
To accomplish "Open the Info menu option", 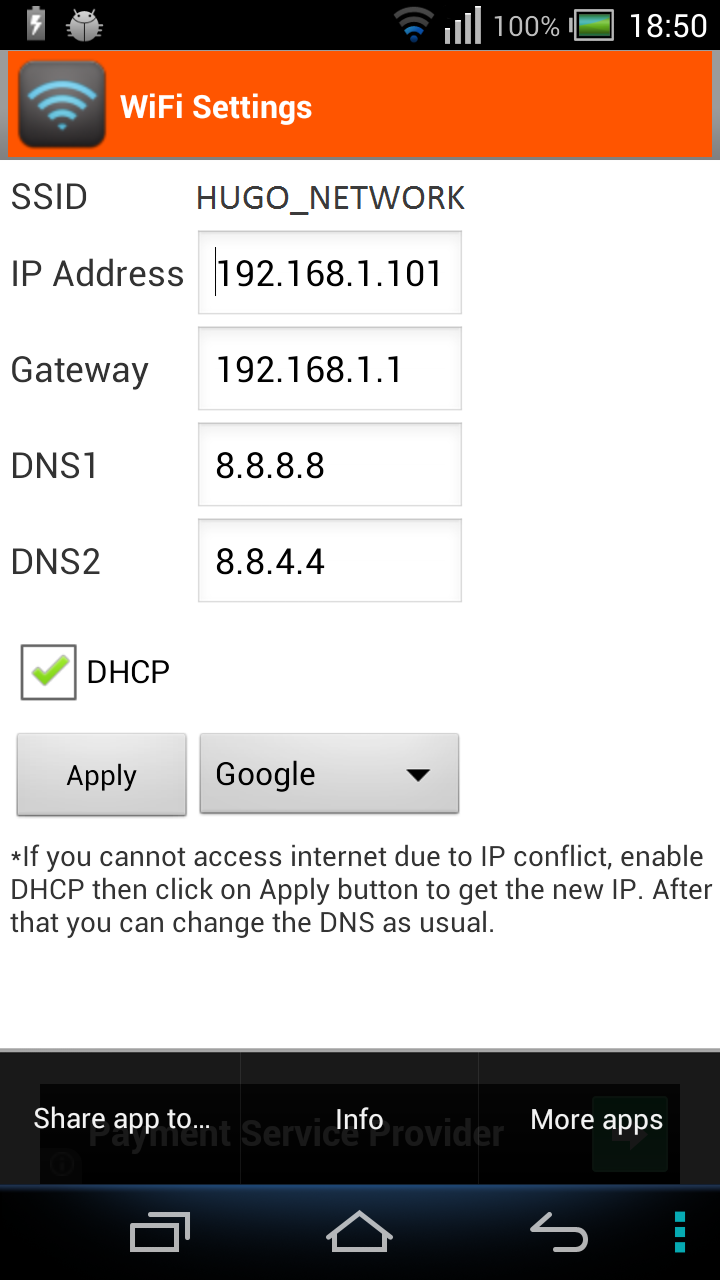I will coord(359,1118).
